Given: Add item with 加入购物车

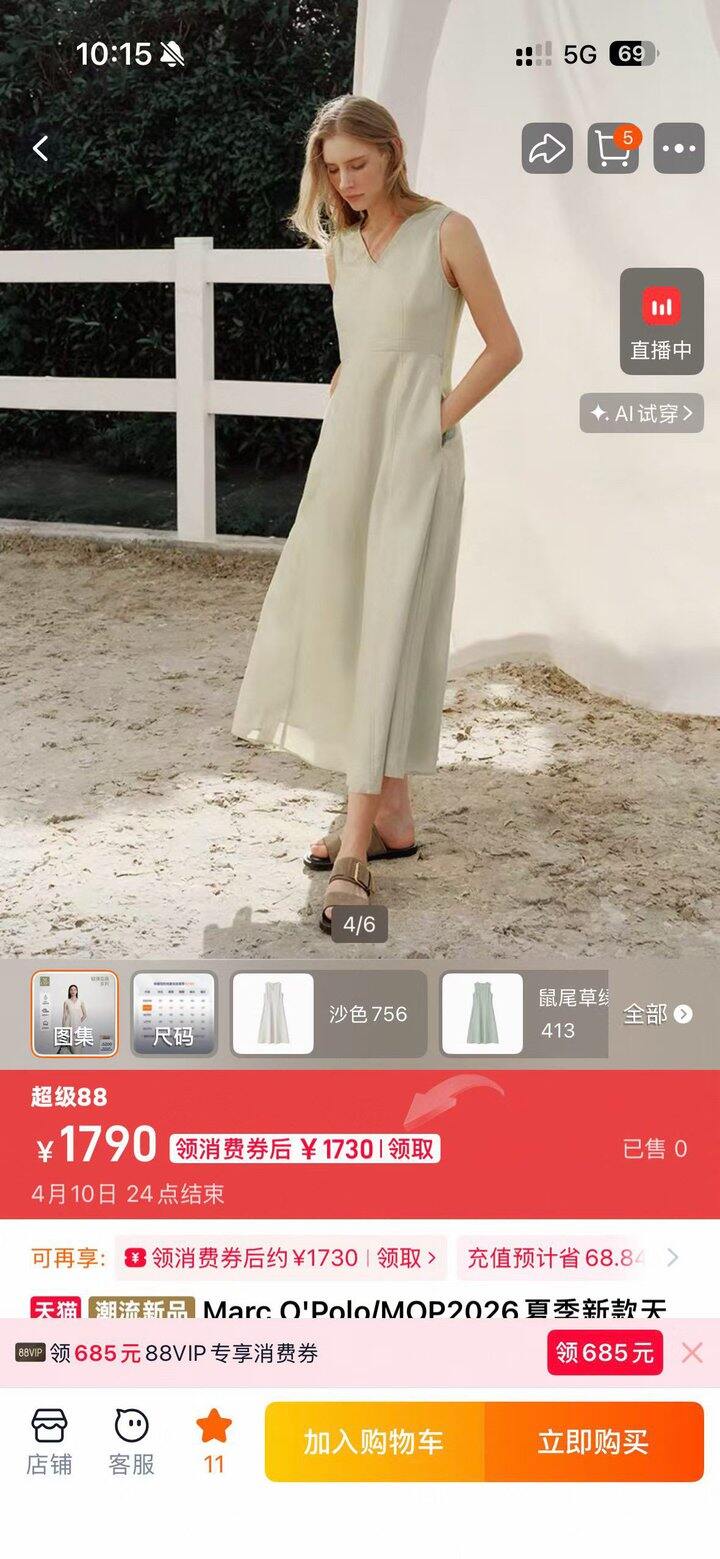Looking at the screenshot, I should 374,1442.
